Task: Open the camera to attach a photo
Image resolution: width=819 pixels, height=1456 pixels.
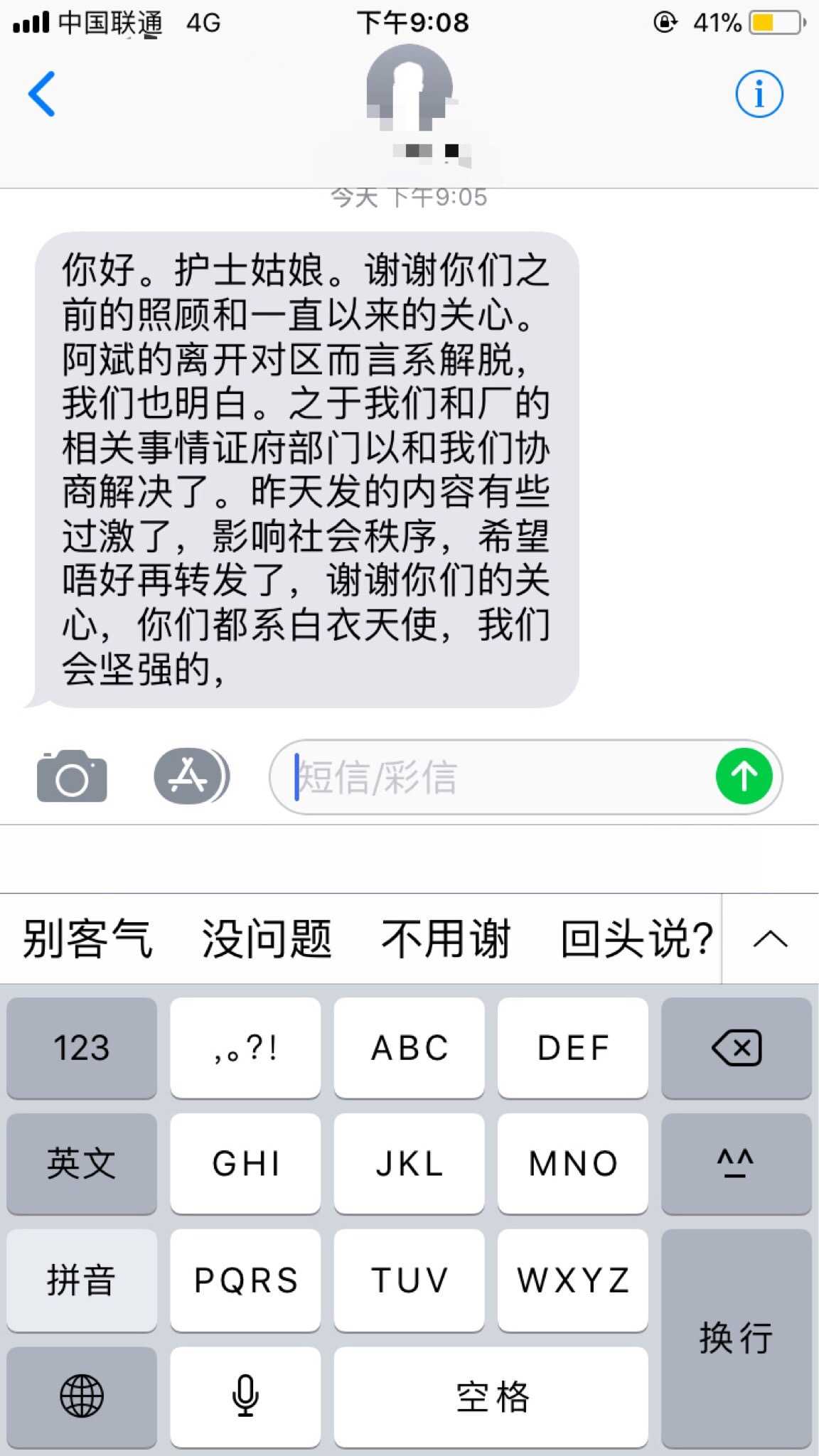Action: 70,776
